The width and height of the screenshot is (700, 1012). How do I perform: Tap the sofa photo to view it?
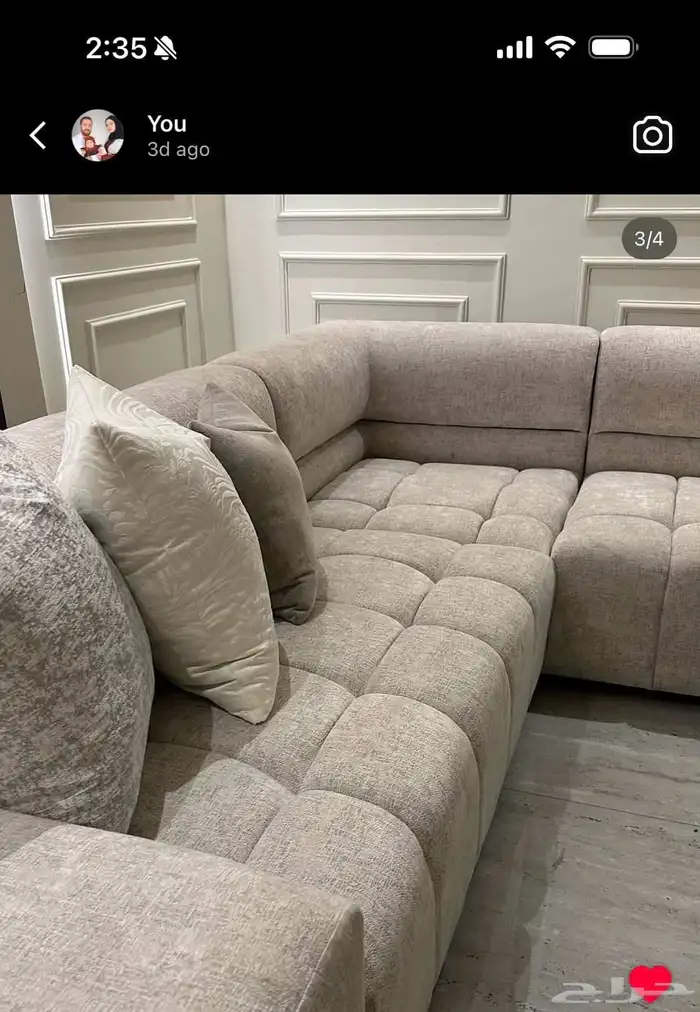click(350, 600)
